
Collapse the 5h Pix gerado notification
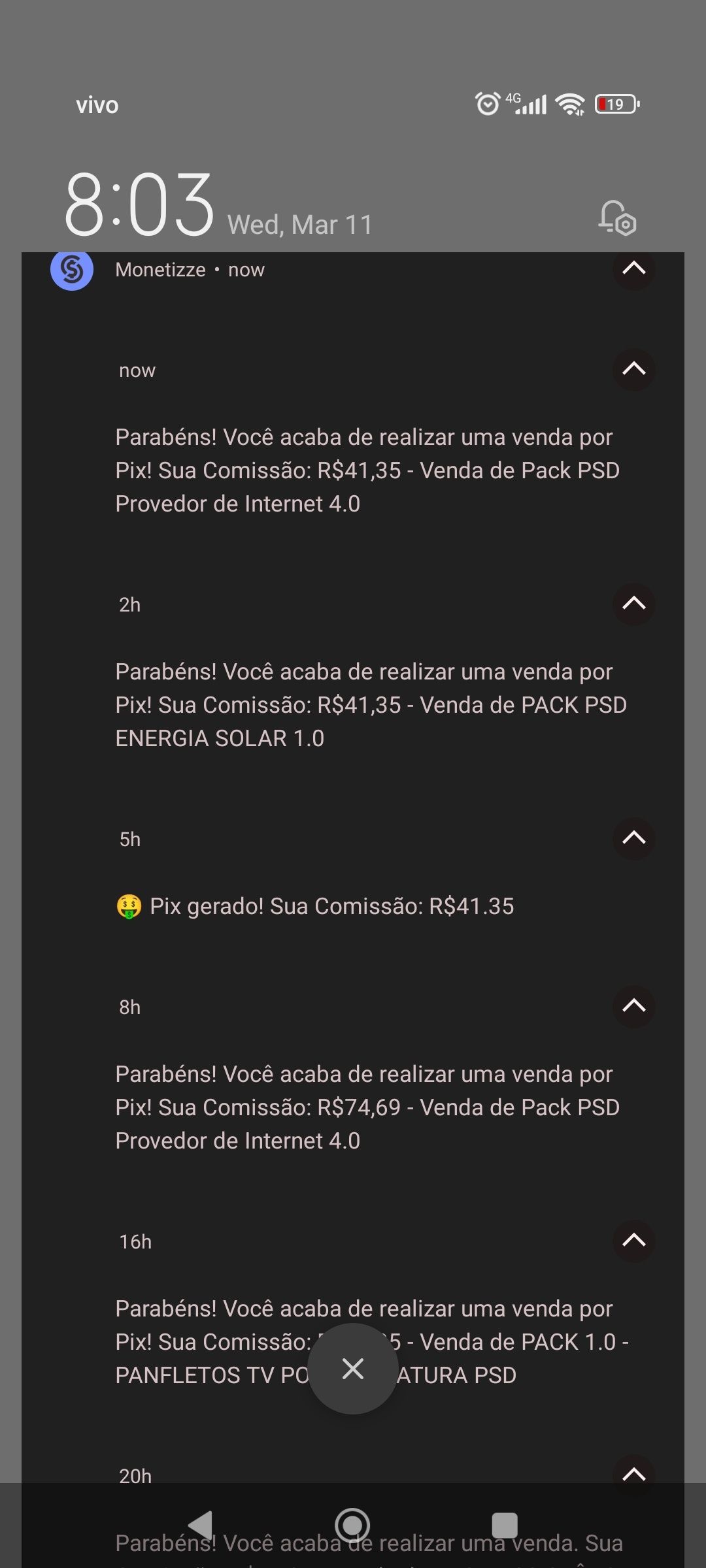pos(633,838)
